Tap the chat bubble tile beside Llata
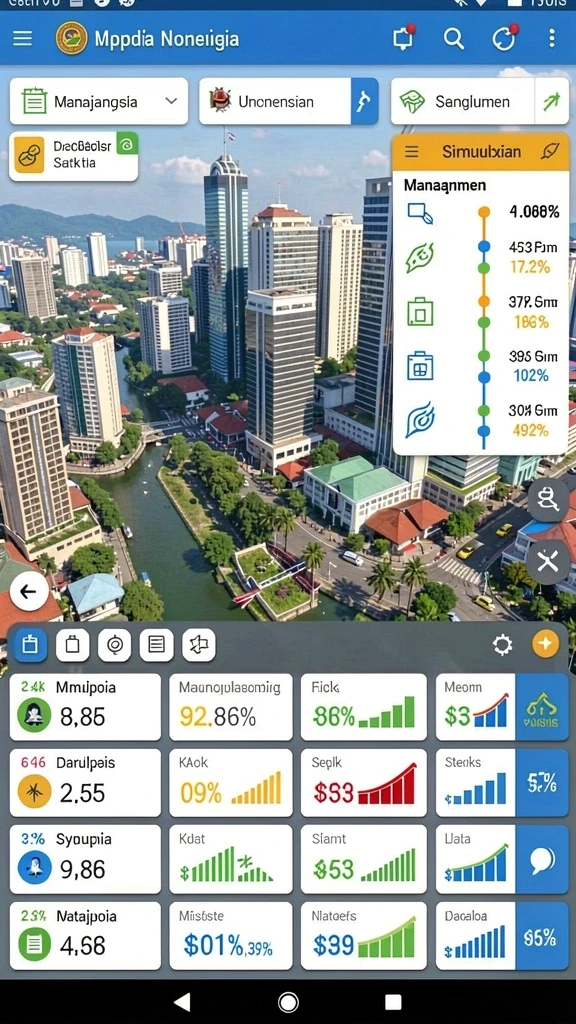This screenshot has width=576, height=1024. 542,859
